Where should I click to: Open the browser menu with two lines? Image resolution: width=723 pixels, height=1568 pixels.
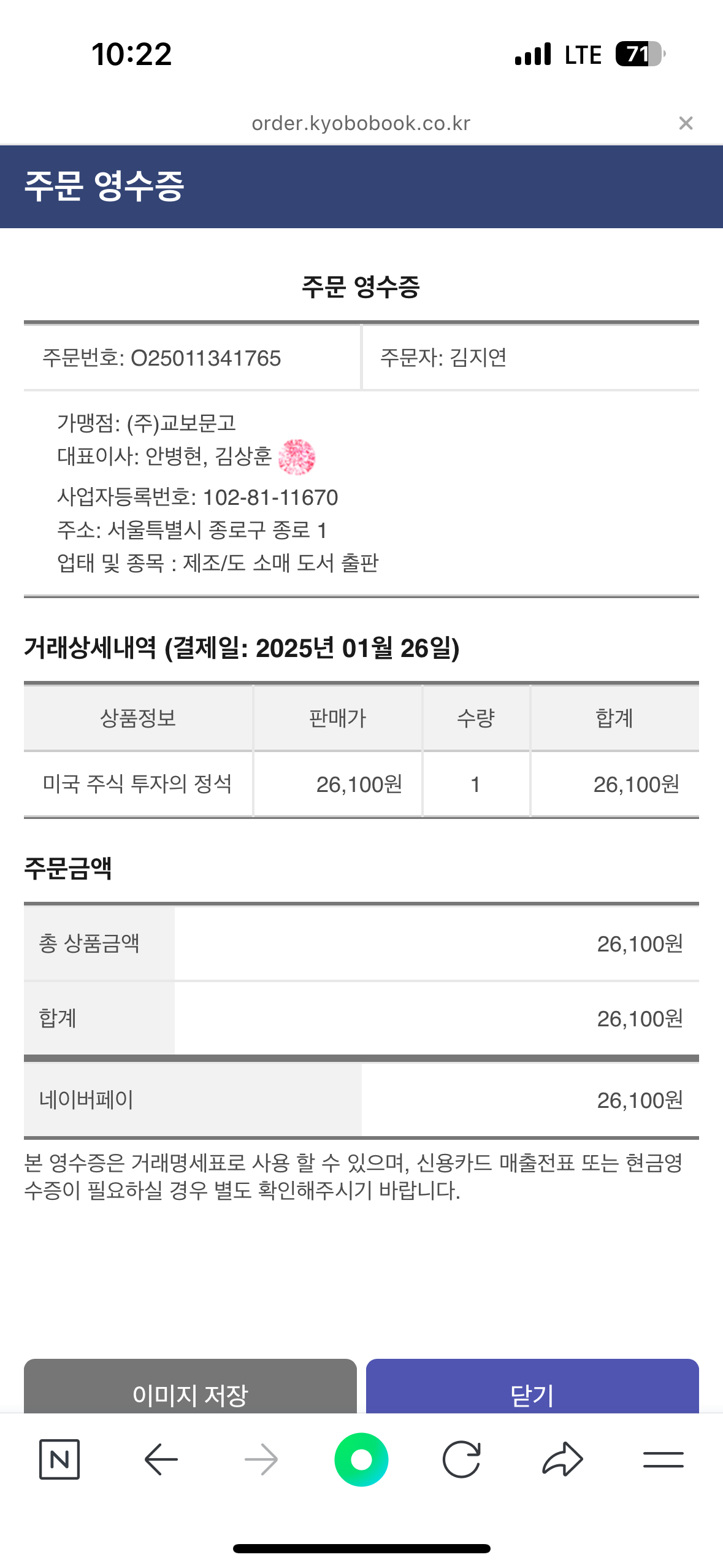pos(664,1459)
